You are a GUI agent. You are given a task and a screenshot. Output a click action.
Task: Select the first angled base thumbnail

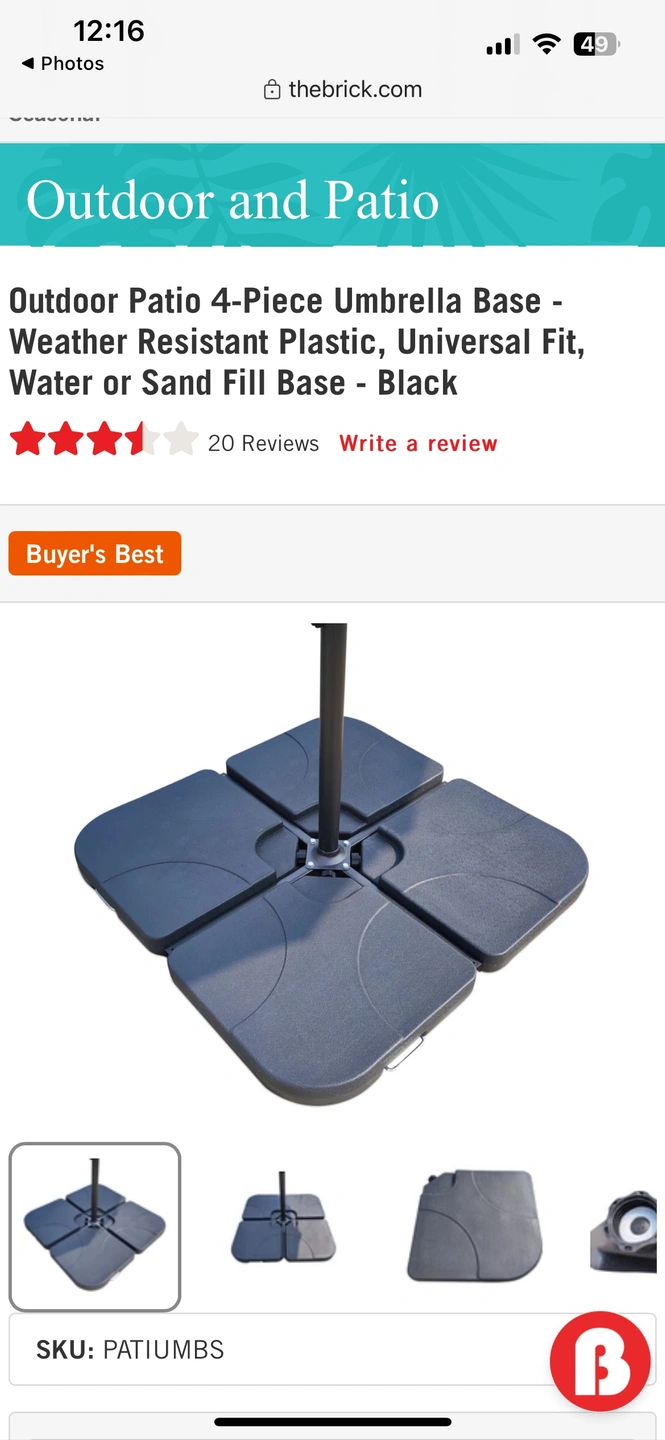[x=95, y=1226]
